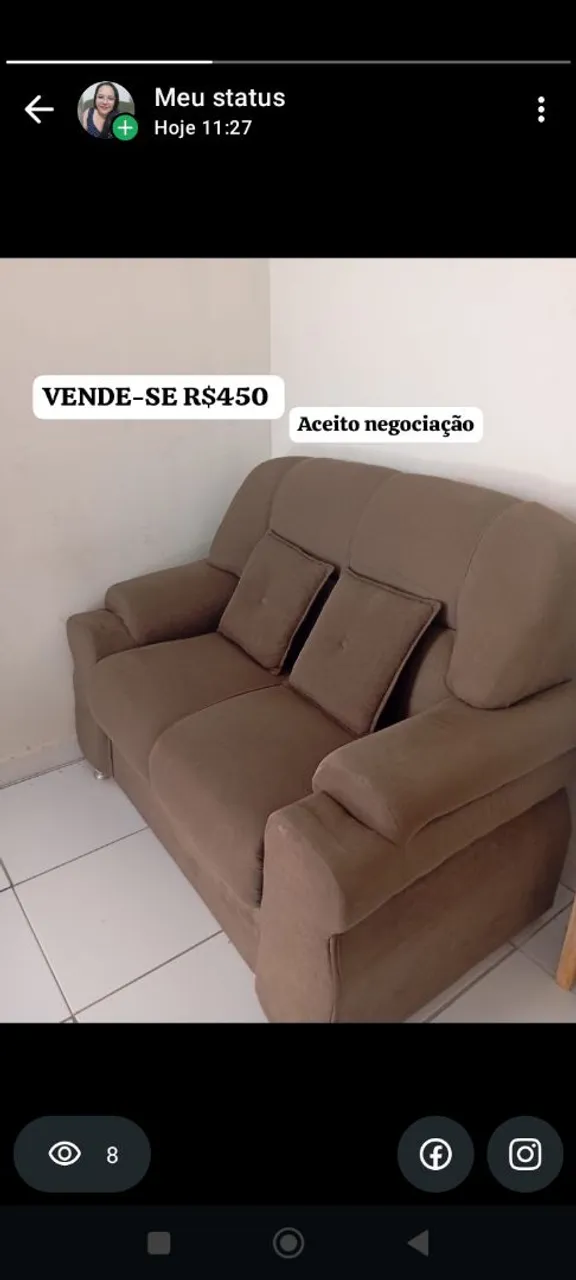Share status to Instagram
This screenshot has width=576, height=1280.
pos(525,1154)
